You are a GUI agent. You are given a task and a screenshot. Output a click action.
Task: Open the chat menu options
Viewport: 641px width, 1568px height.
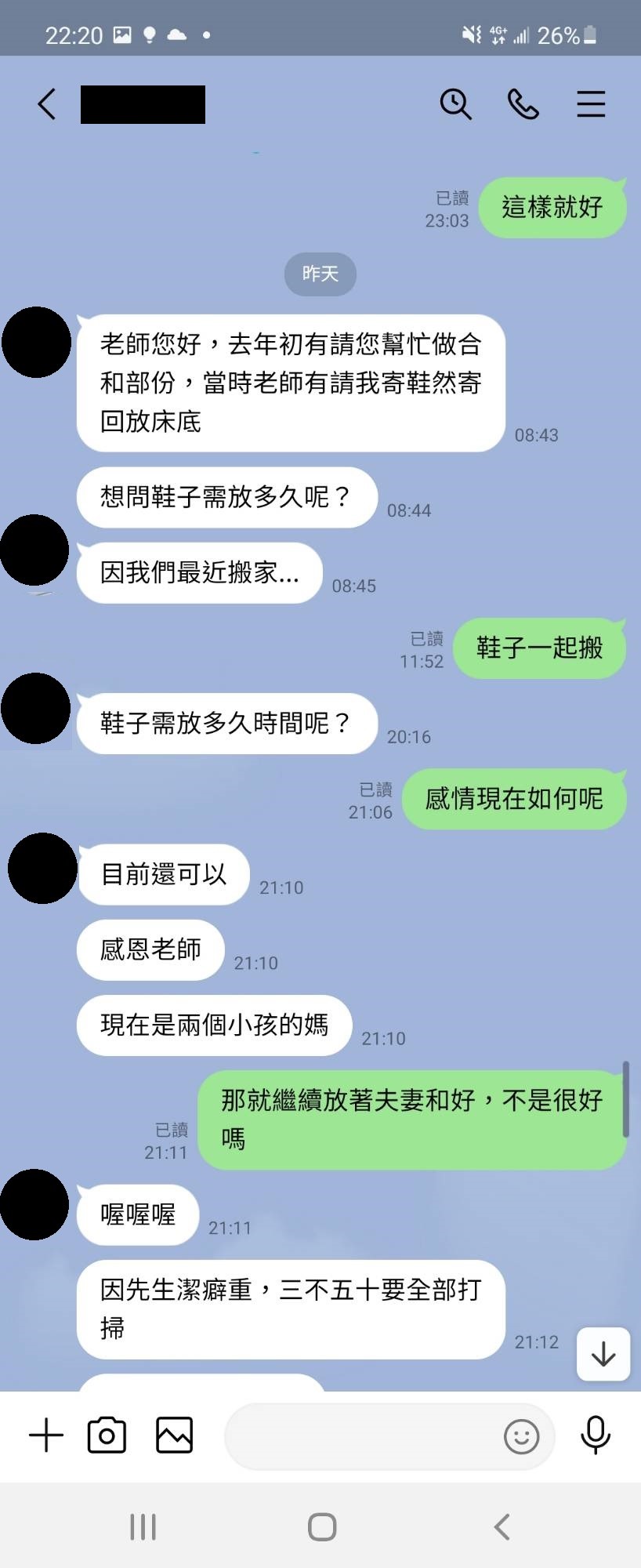pos(591,104)
